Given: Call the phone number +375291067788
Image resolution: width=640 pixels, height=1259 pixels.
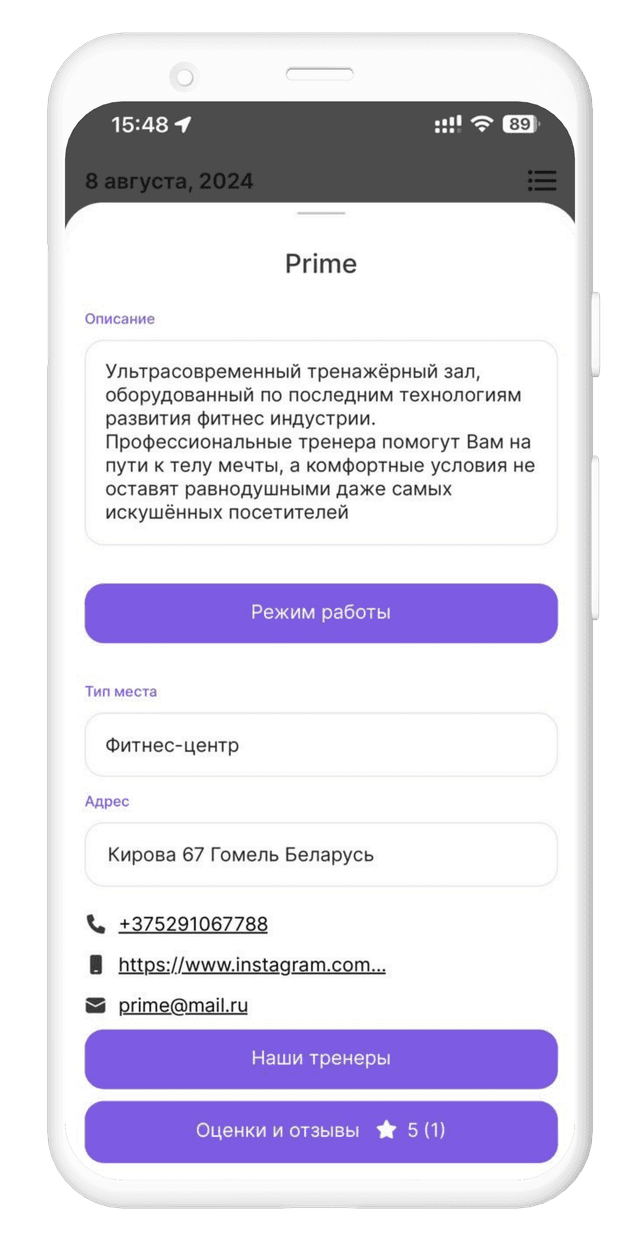Looking at the screenshot, I should 193,924.
